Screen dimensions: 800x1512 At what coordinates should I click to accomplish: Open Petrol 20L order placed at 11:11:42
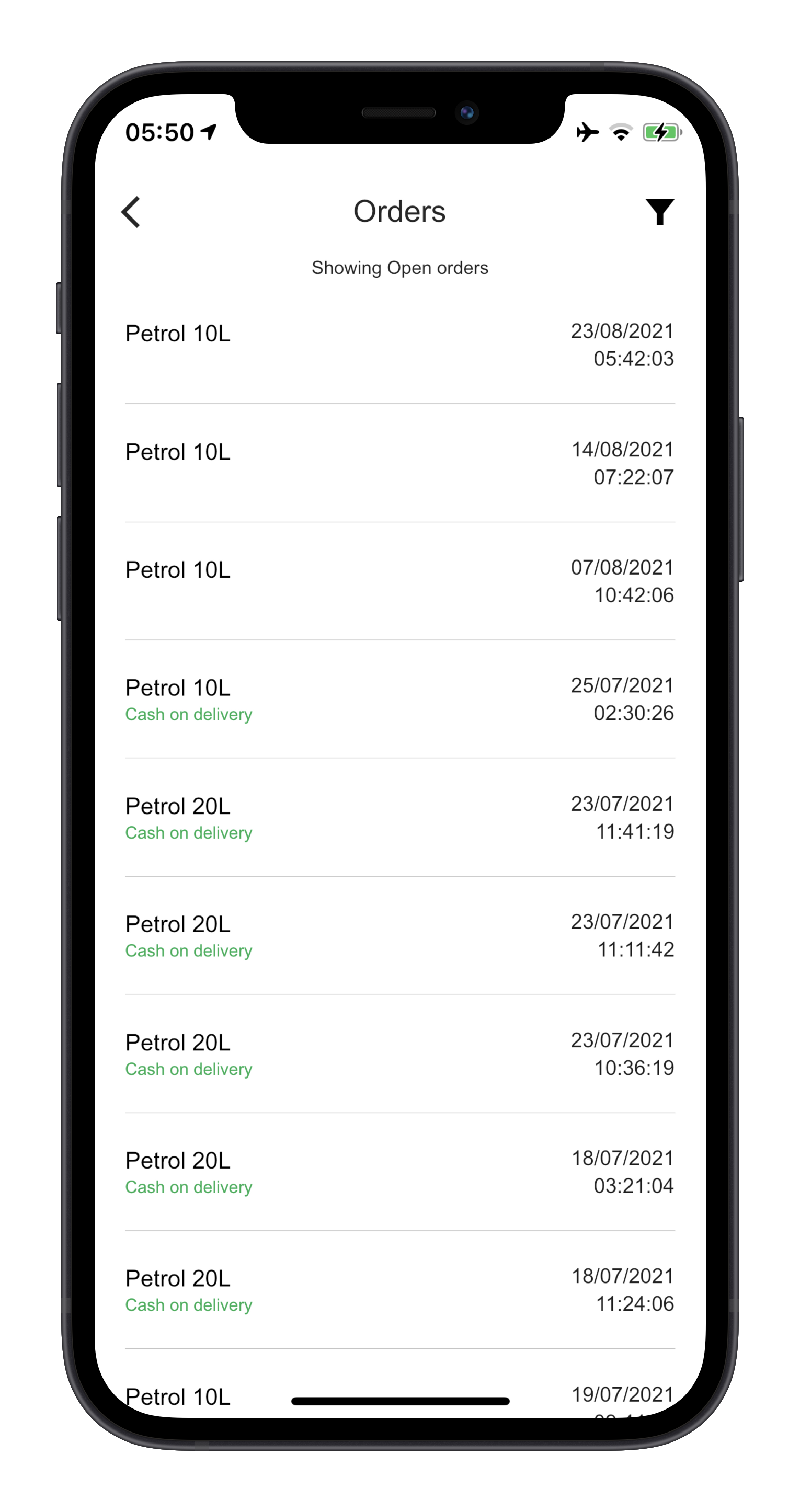[x=399, y=935]
